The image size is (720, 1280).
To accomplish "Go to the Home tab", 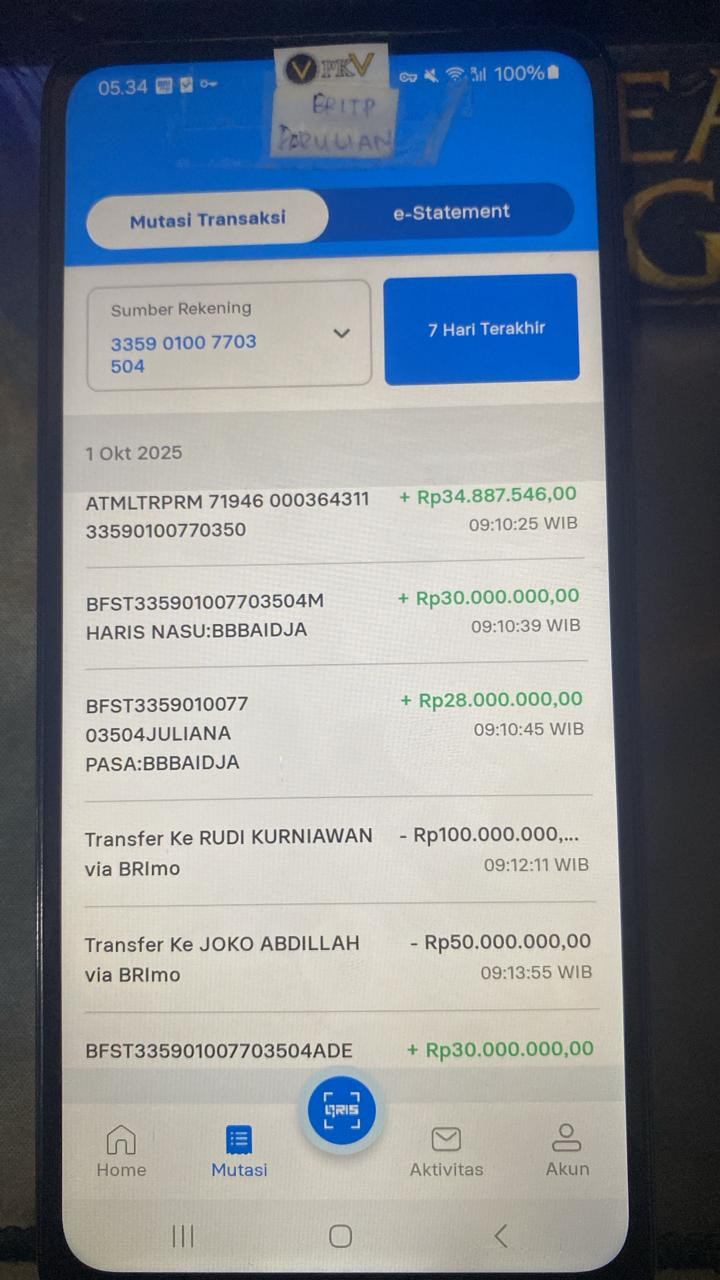I will [121, 1151].
